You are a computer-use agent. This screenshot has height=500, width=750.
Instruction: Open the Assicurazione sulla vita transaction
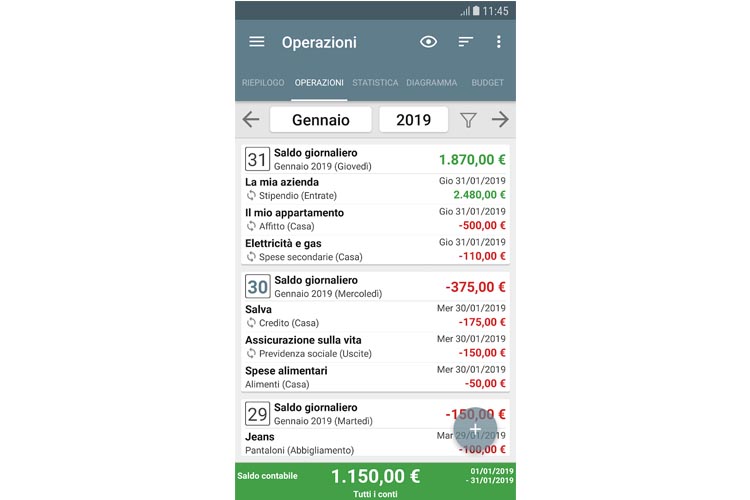375,346
